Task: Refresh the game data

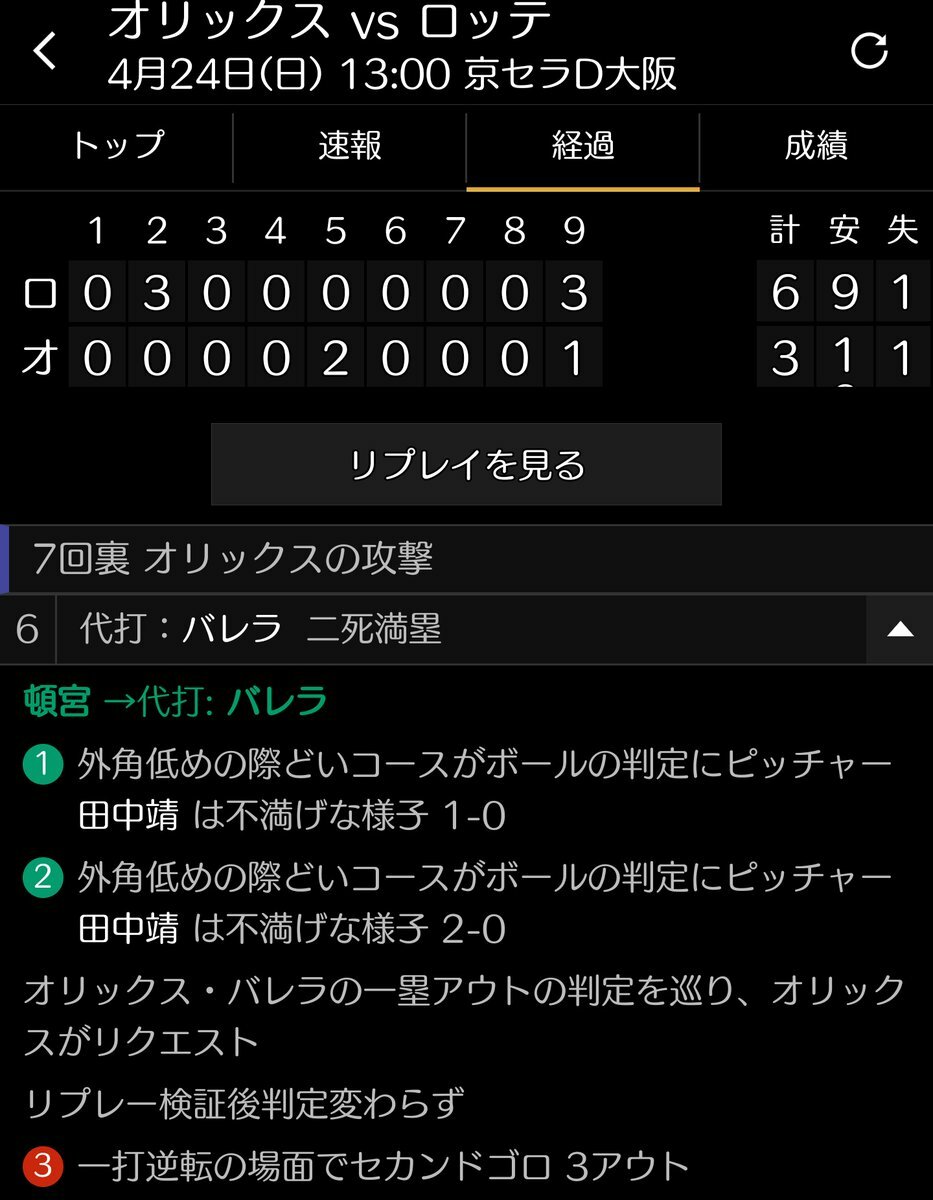Action: (868, 52)
